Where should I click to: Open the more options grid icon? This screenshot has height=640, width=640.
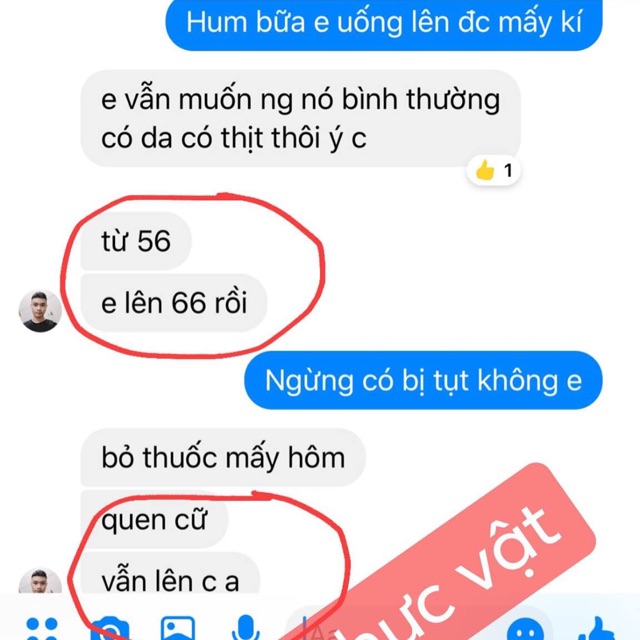tap(42, 629)
